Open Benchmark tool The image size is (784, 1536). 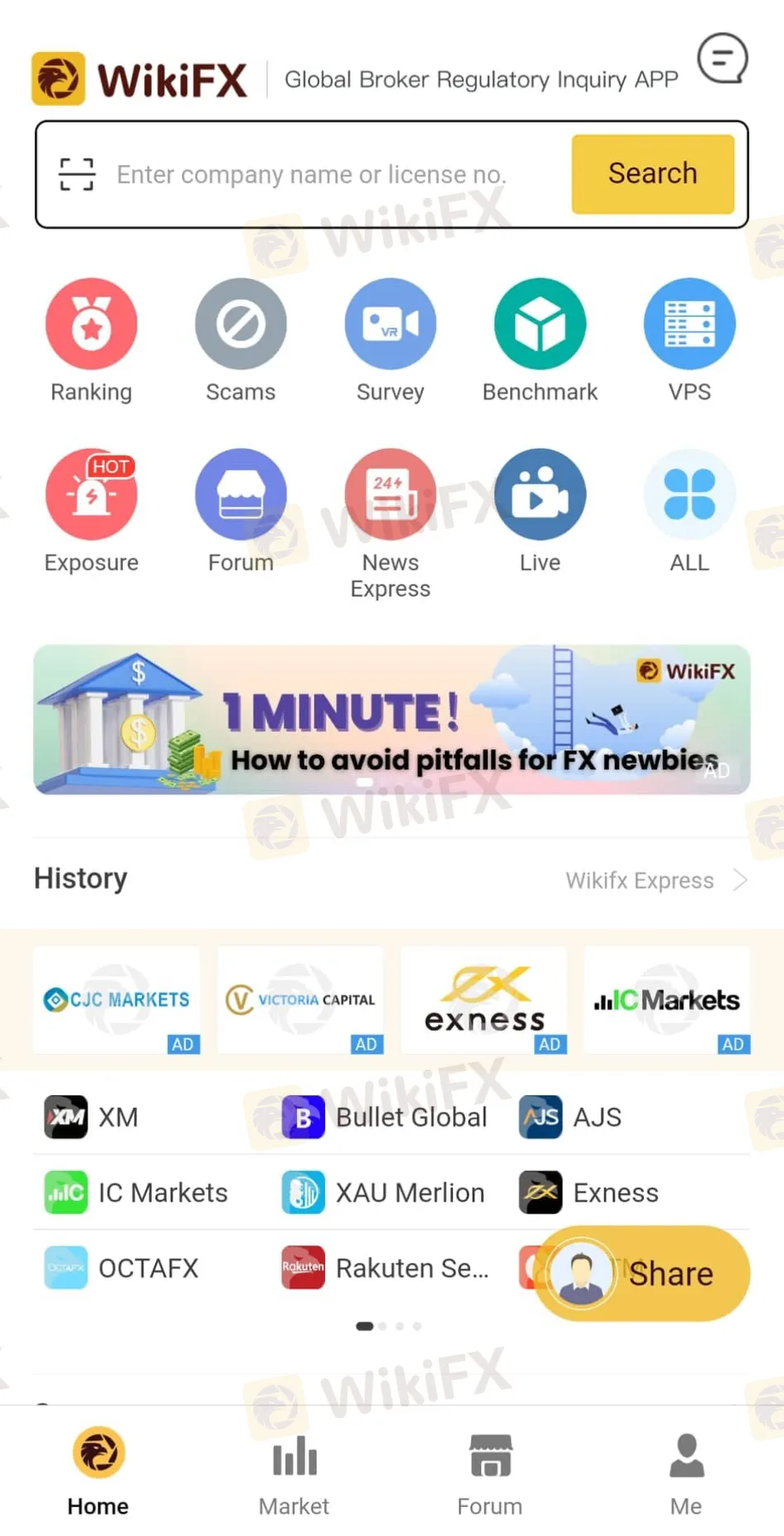tap(540, 340)
